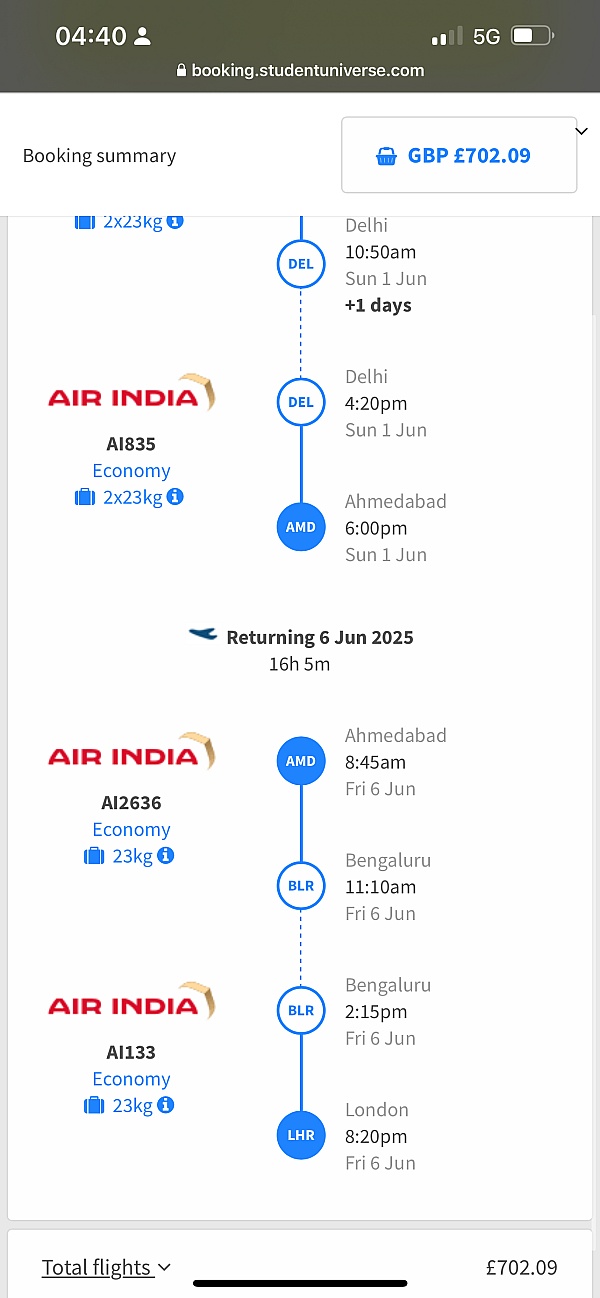Open the GBP £702.09 basket button
600x1298 pixels.
[459, 156]
